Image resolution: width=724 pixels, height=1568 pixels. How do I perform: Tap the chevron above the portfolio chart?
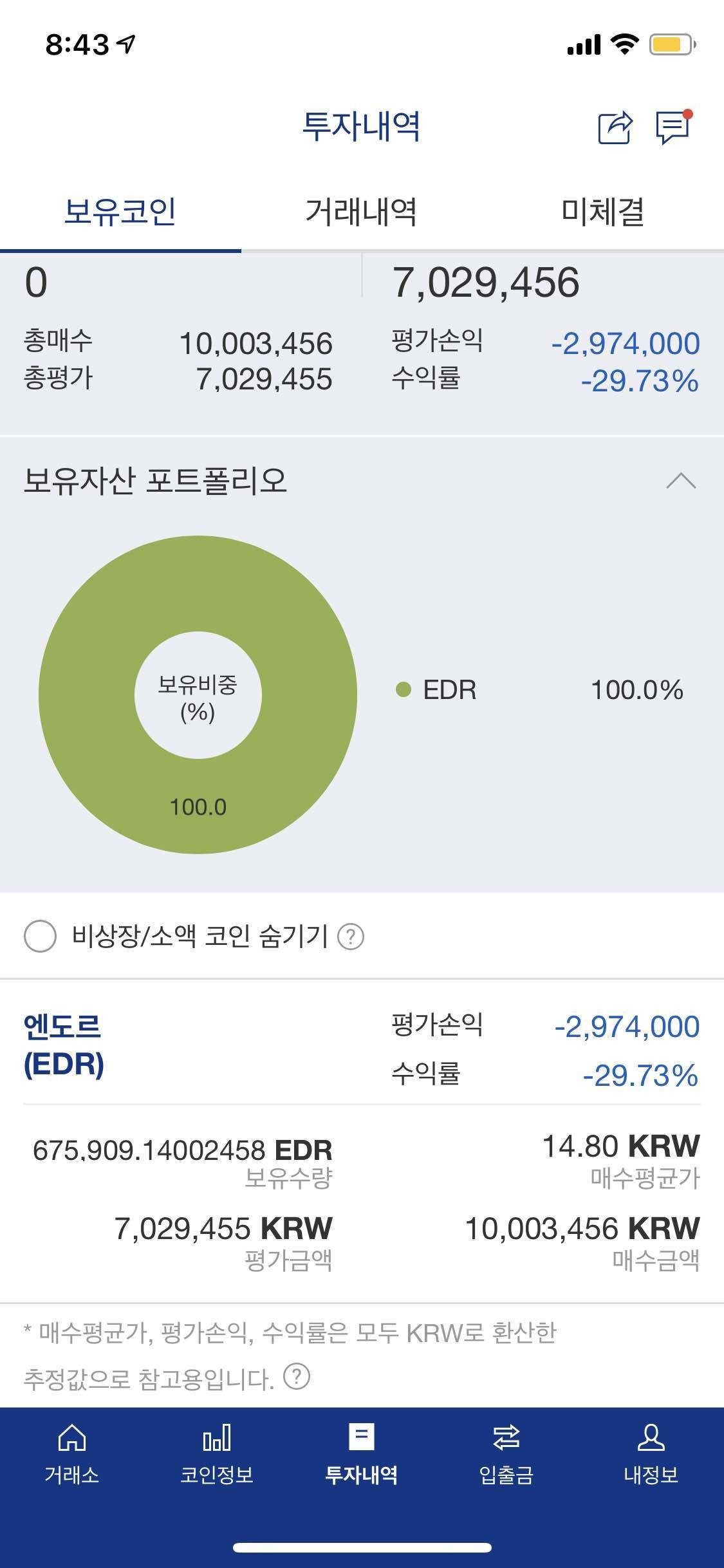click(681, 480)
